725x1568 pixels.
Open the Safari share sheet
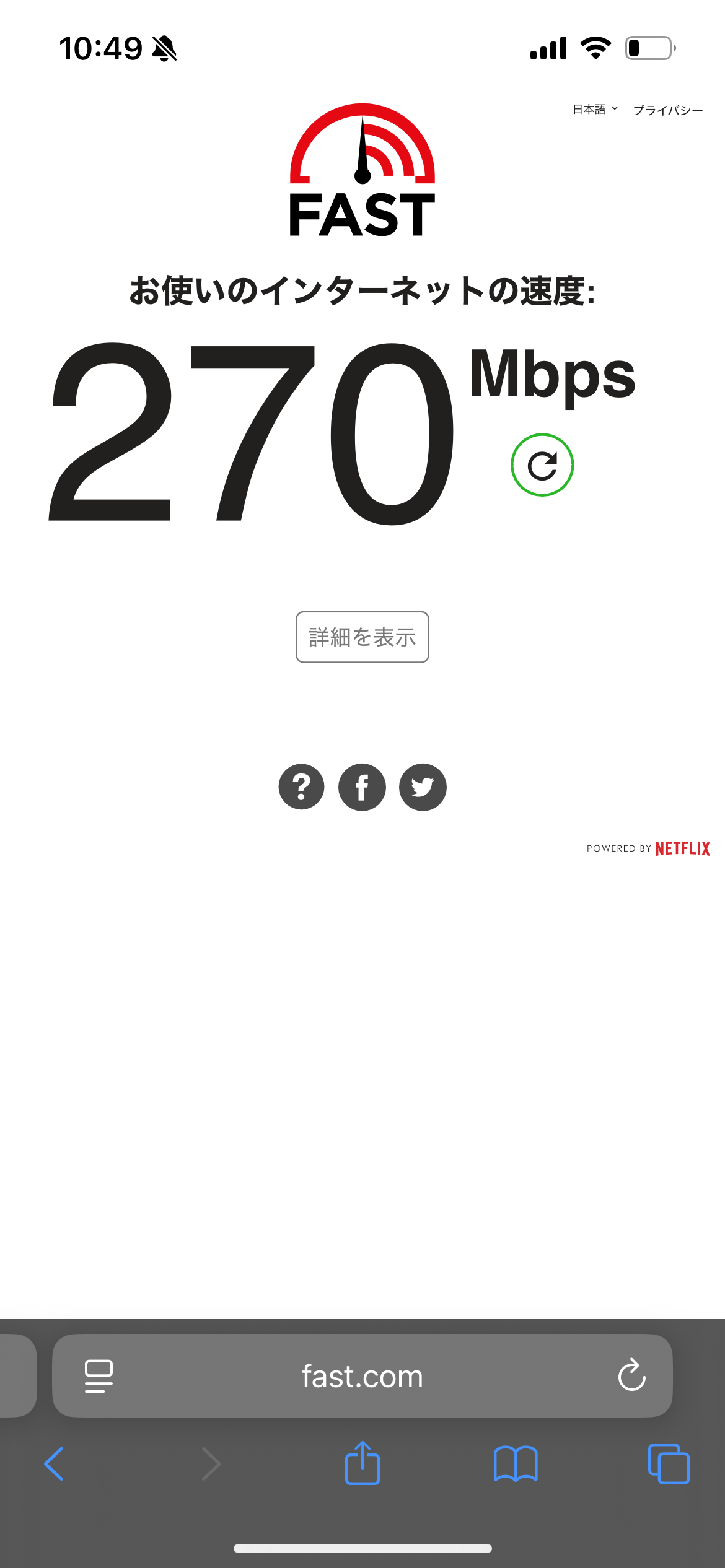(x=362, y=1463)
